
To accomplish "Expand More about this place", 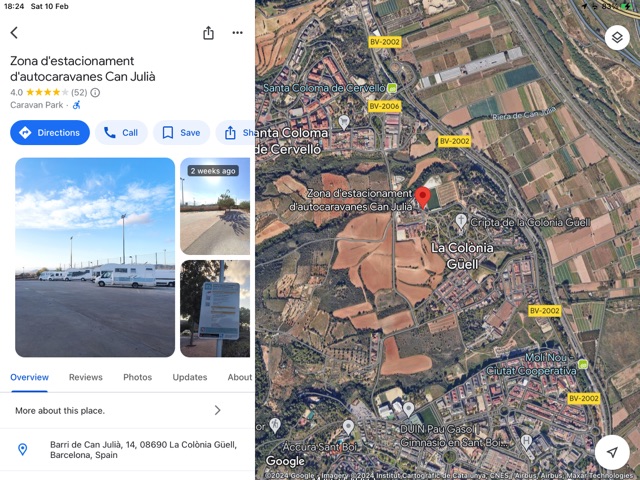I will [120, 410].
